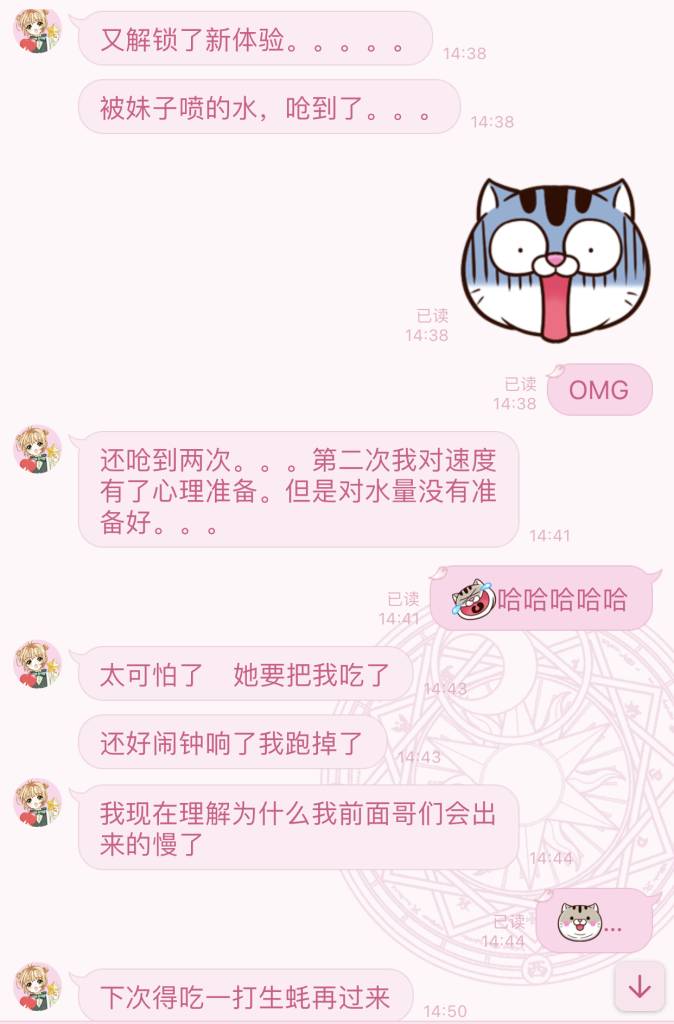The width and height of the screenshot is (674, 1024).
Task: Tap the avatar next to 还呛到两次 message
Action: pyautogui.click(x=38, y=449)
